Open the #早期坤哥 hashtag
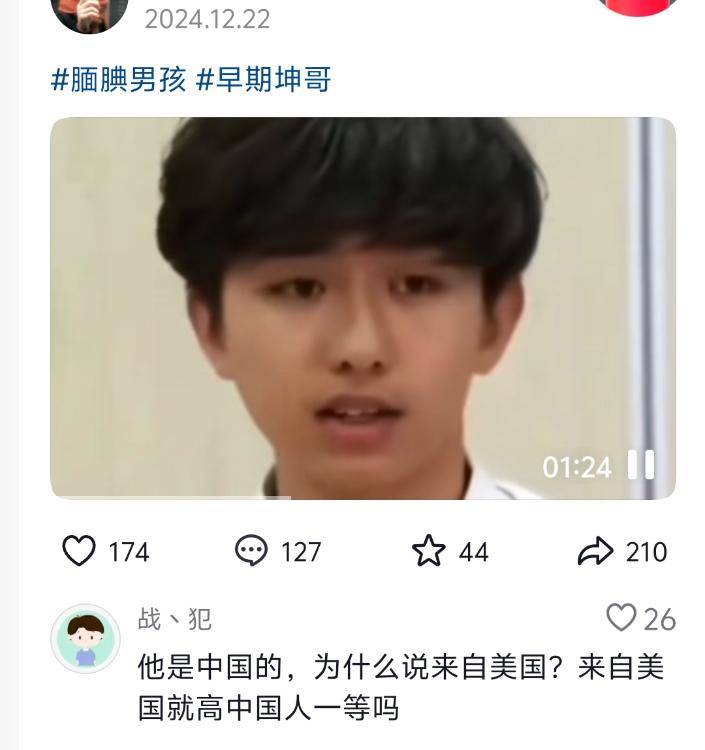Viewport: 705px width, 750px height. pyautogui.click(x=263, y=80)
